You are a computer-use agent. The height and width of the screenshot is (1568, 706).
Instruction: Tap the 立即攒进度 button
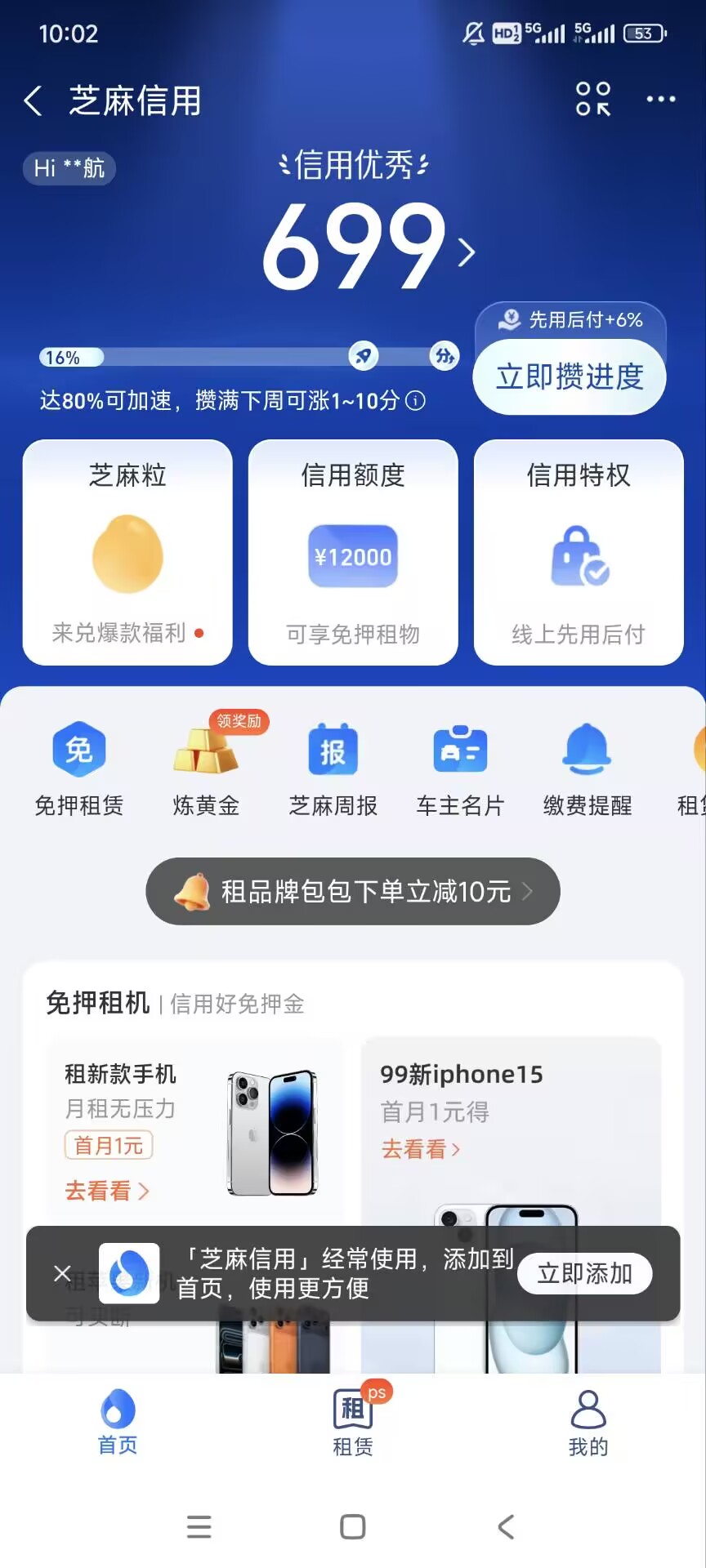tap(570, 377)
